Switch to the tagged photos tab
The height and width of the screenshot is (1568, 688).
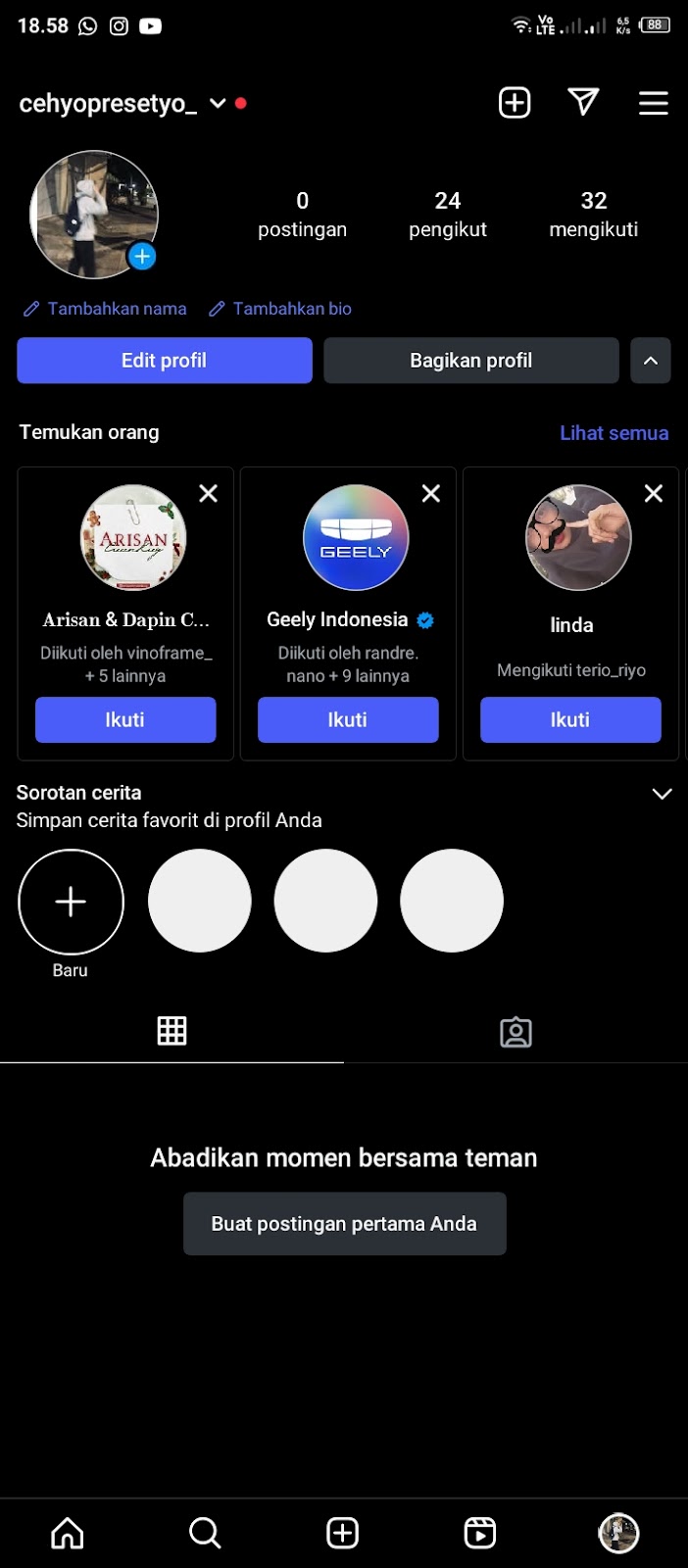coord(516,1032)
